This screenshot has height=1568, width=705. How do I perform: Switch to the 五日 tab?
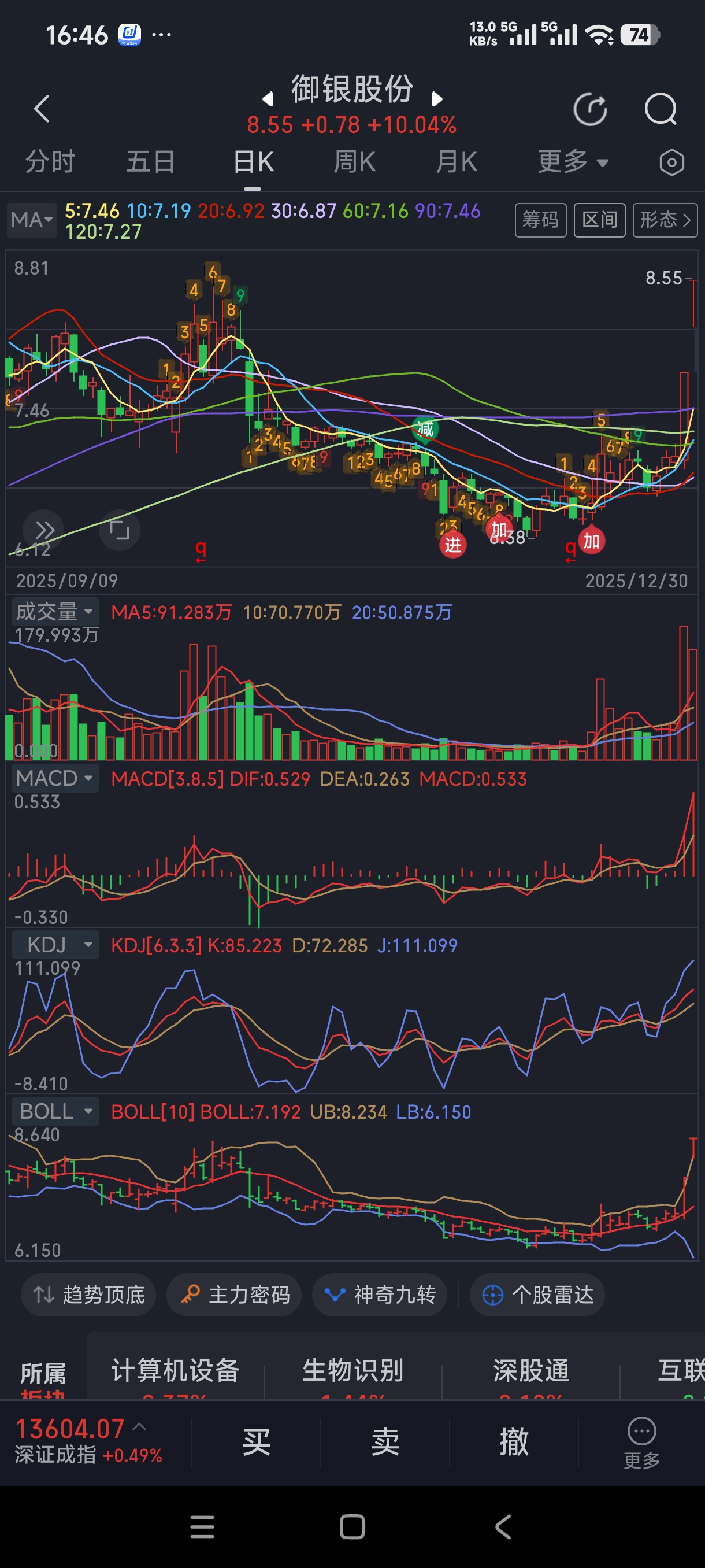(151, 162)
